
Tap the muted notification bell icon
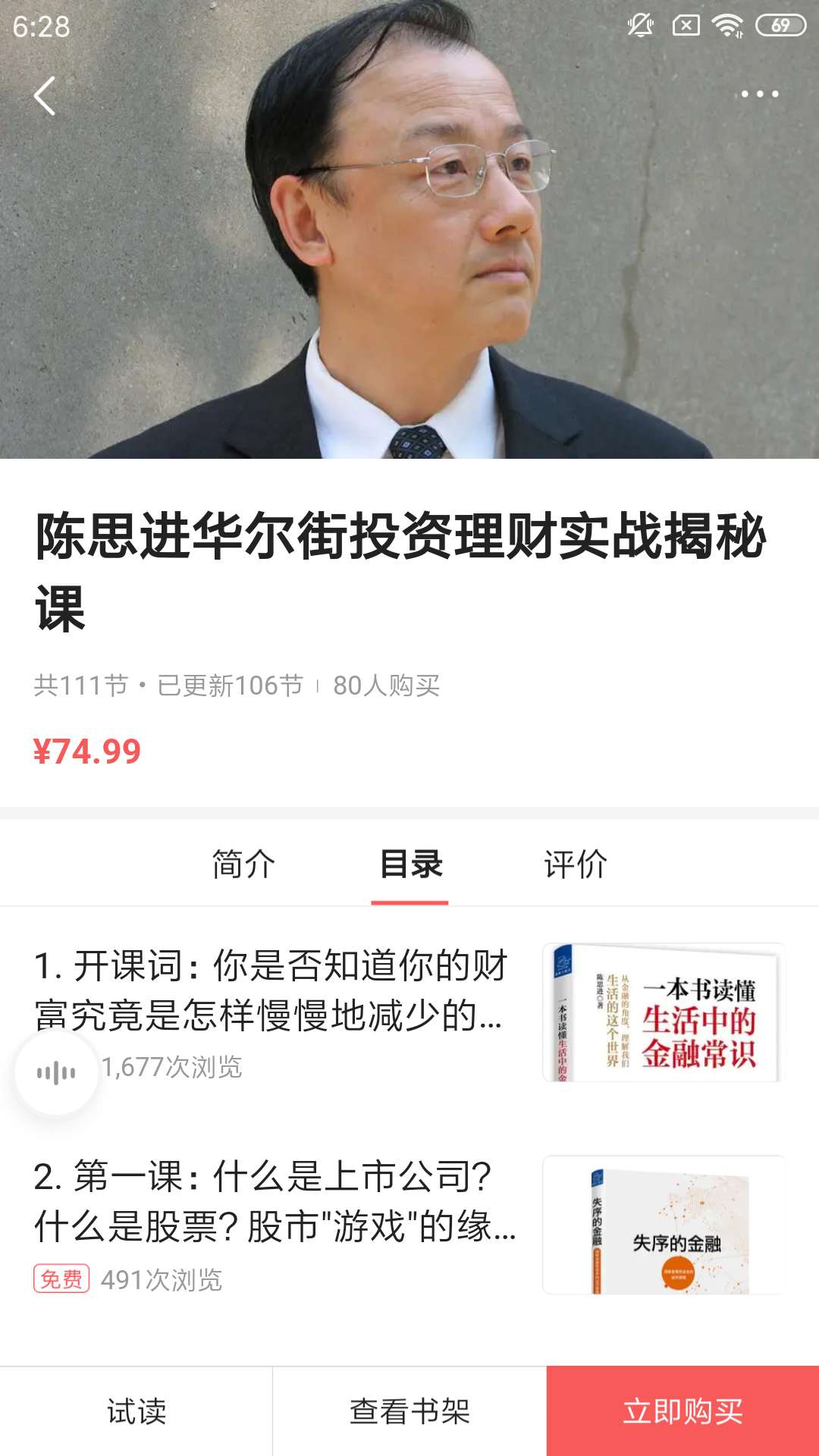pyautogui.click(x=641, y=24)
